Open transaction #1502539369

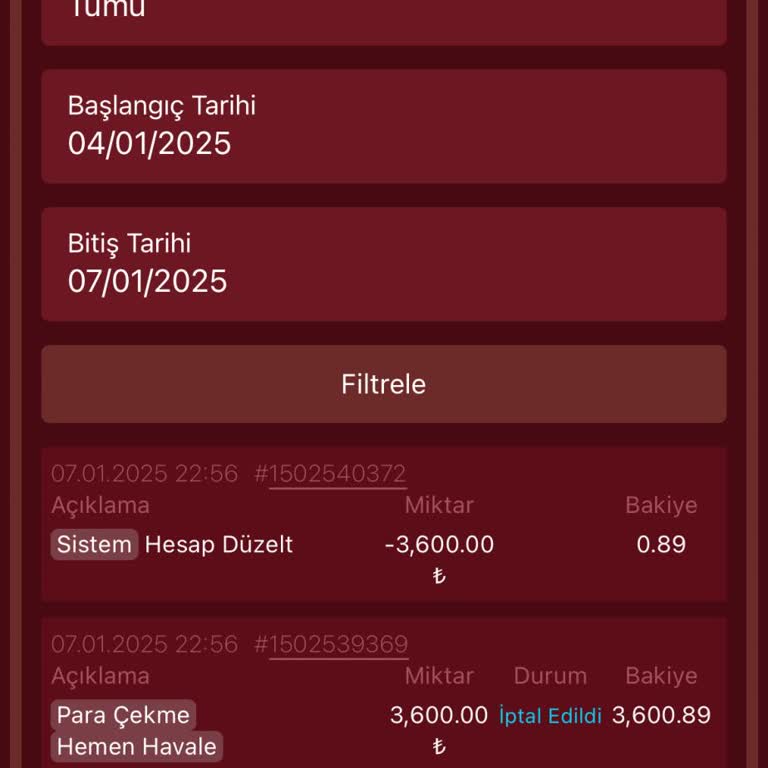(338, 645)
